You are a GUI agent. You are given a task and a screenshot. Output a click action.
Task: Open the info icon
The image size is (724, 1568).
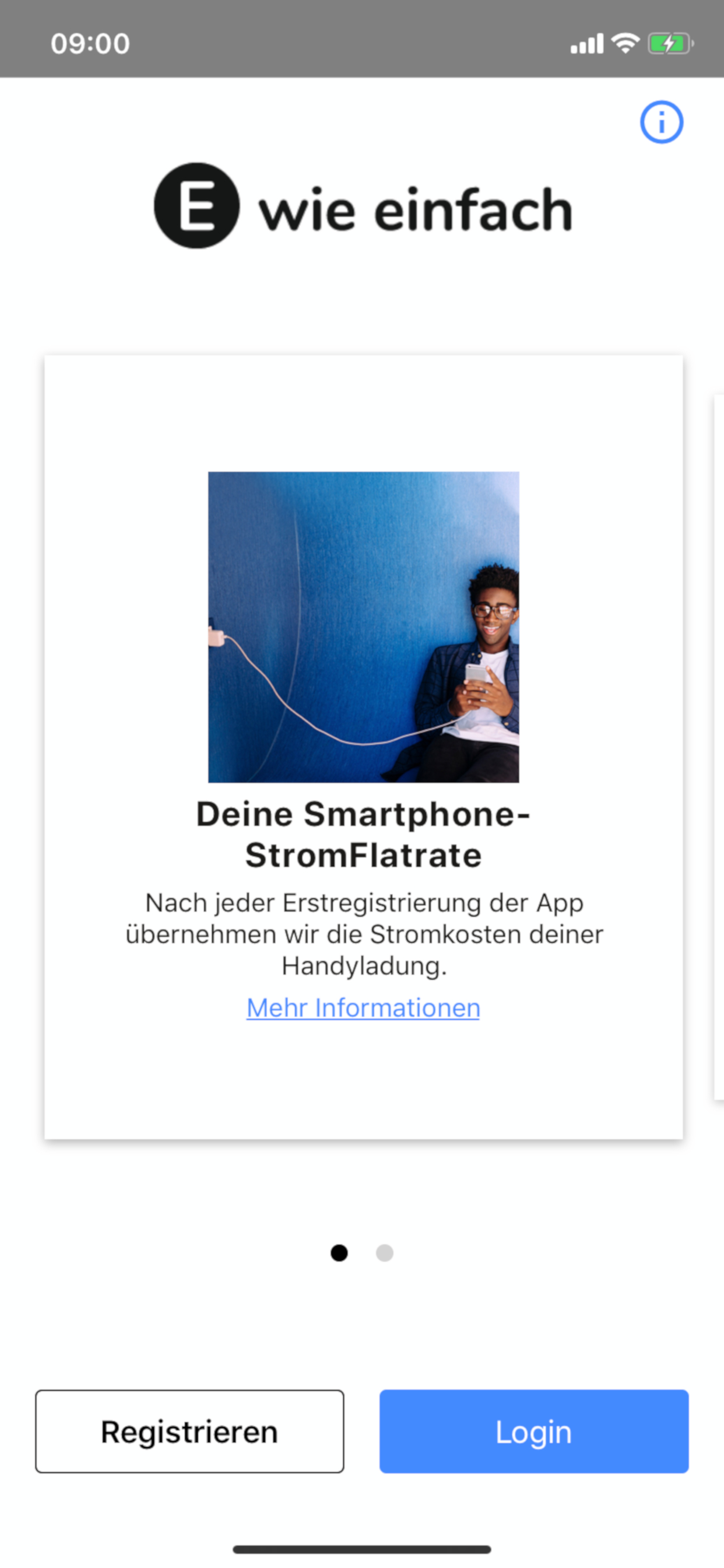pyautogui.click(x=661, y=123)
